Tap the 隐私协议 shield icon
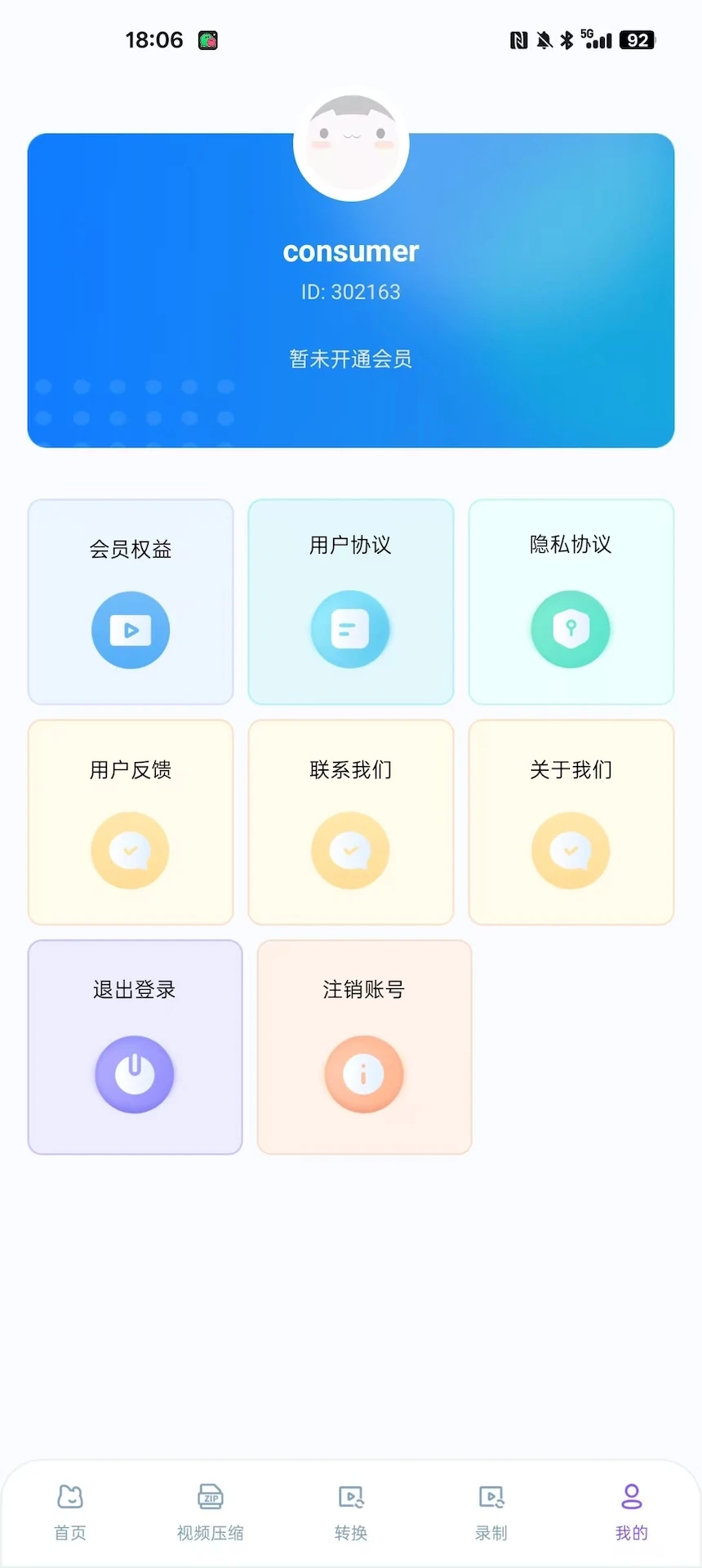Viewport: 702px width, 1568px height. click(571, 629)
